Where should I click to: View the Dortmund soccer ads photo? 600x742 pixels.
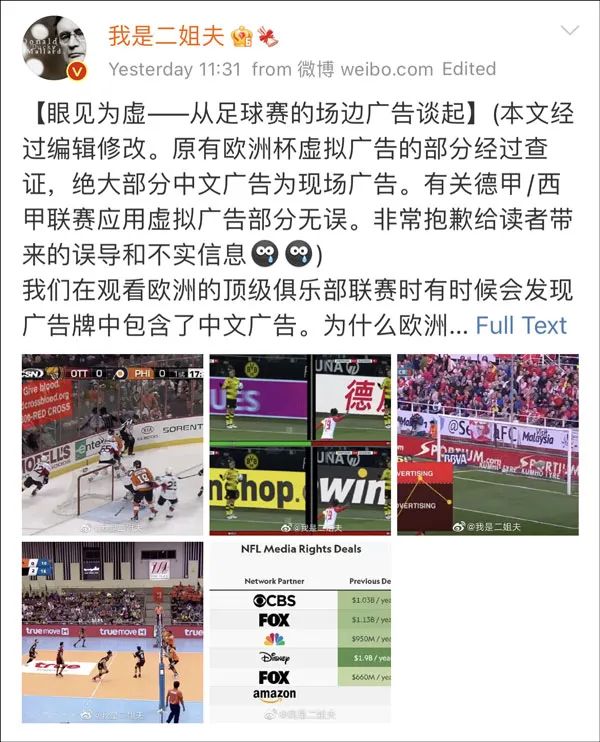tap(300, 444)
